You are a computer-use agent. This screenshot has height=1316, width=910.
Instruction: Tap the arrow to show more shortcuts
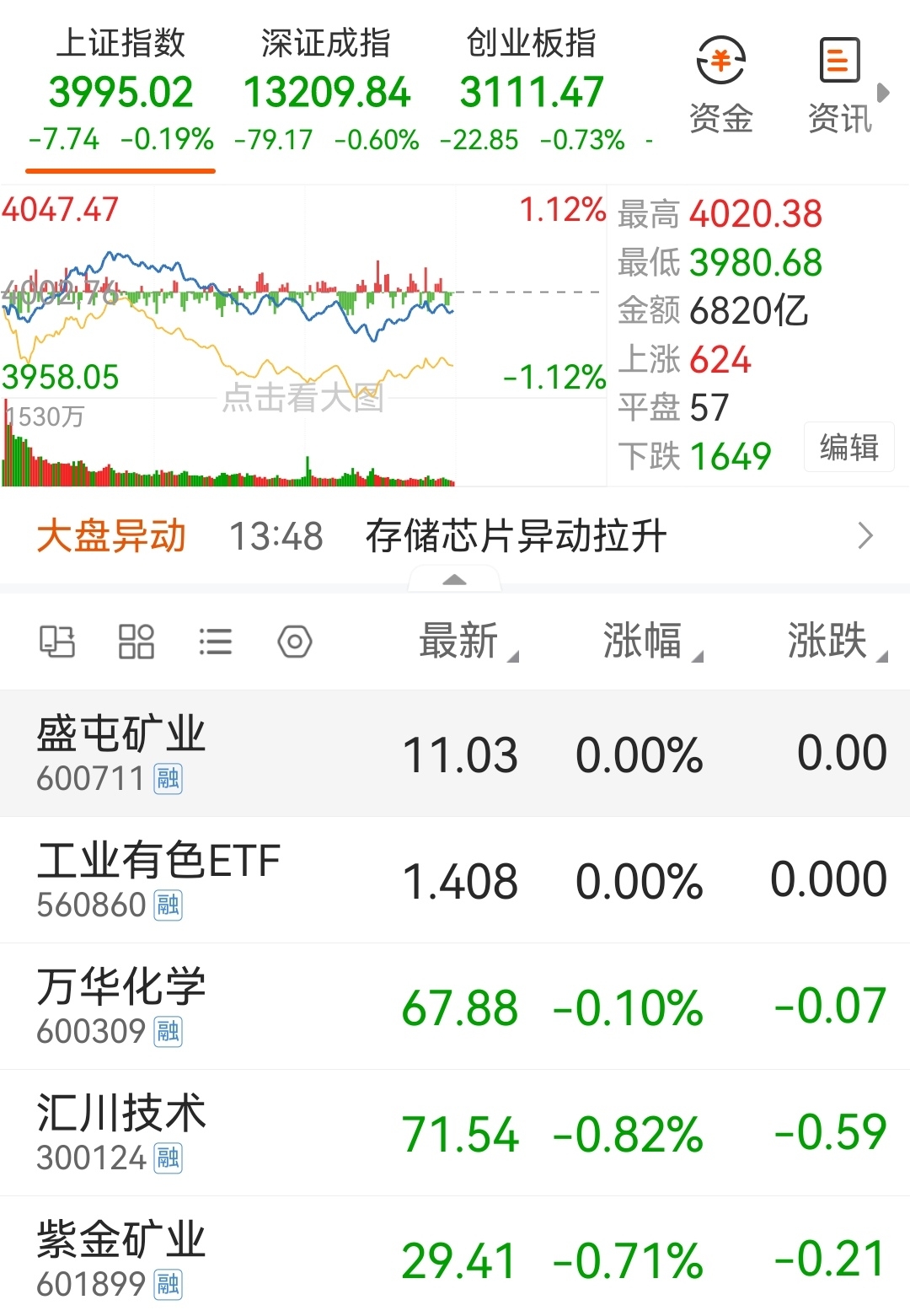(883, 93)
